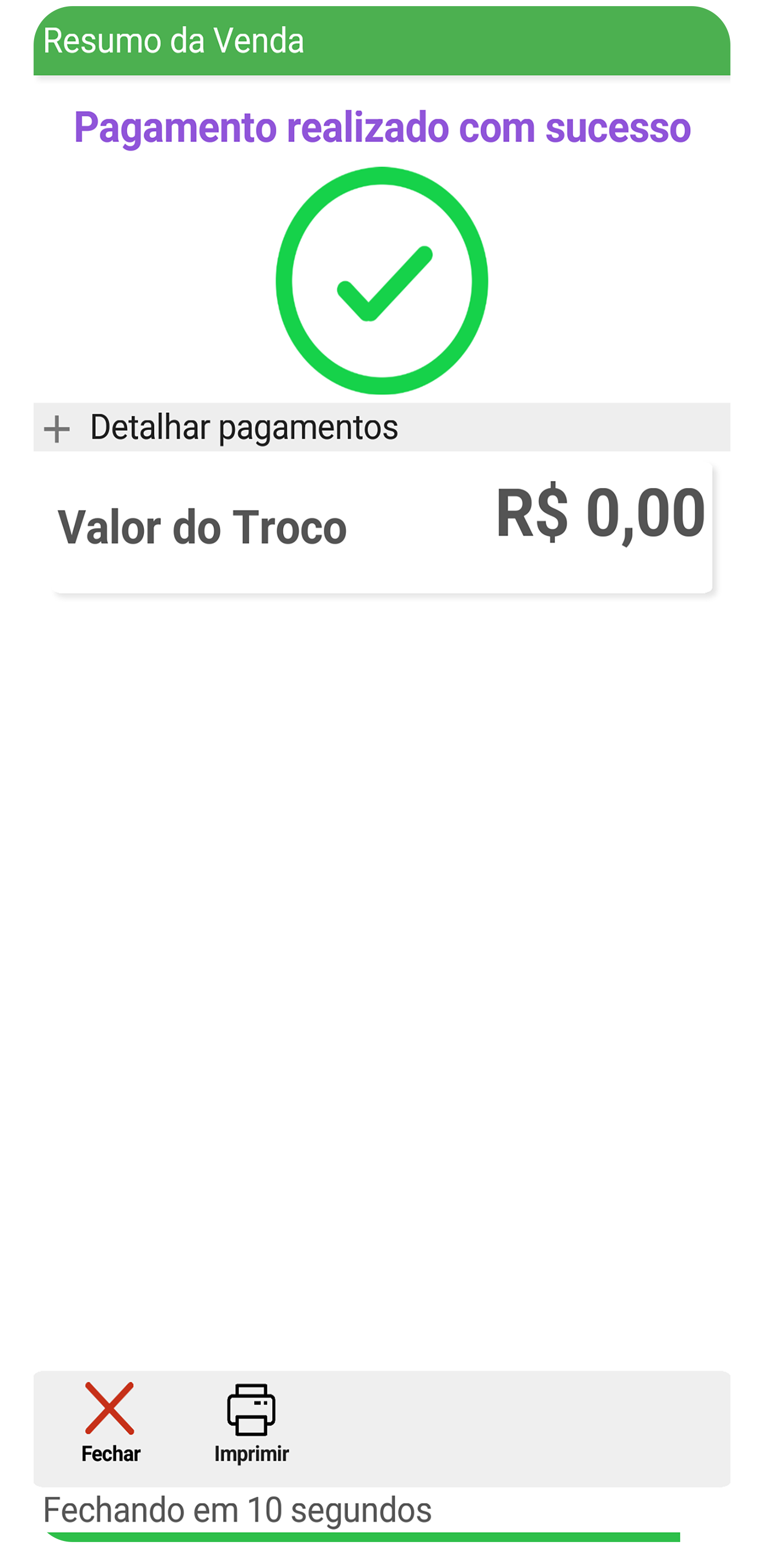Image resolution: width=763 pixels, height=1568 pixels.
Task: Print the receipt with Imprimir
Action: coord(251,1422)
